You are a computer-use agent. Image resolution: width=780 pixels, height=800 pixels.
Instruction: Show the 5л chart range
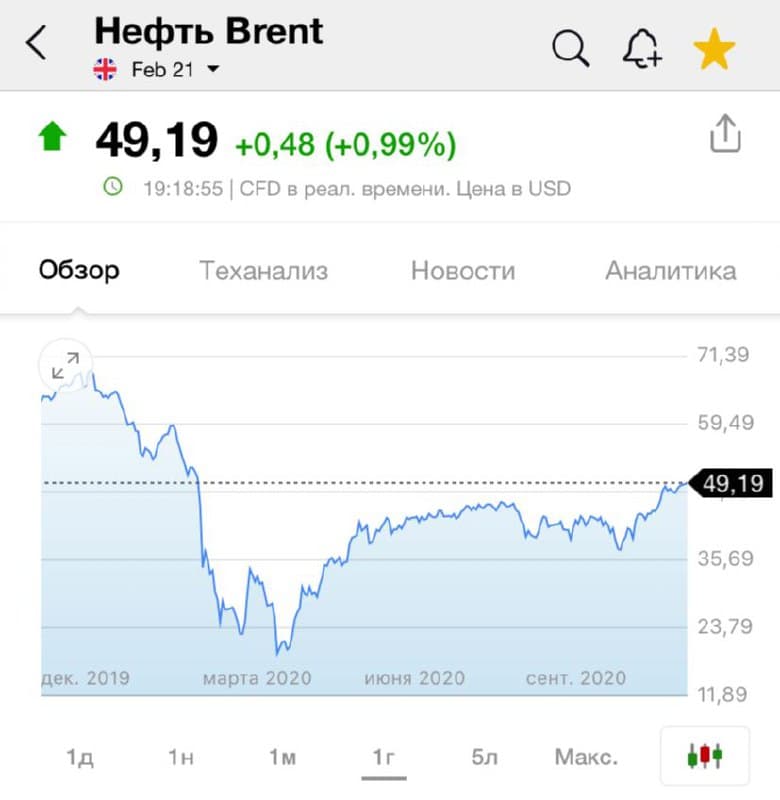click(484, 757)
